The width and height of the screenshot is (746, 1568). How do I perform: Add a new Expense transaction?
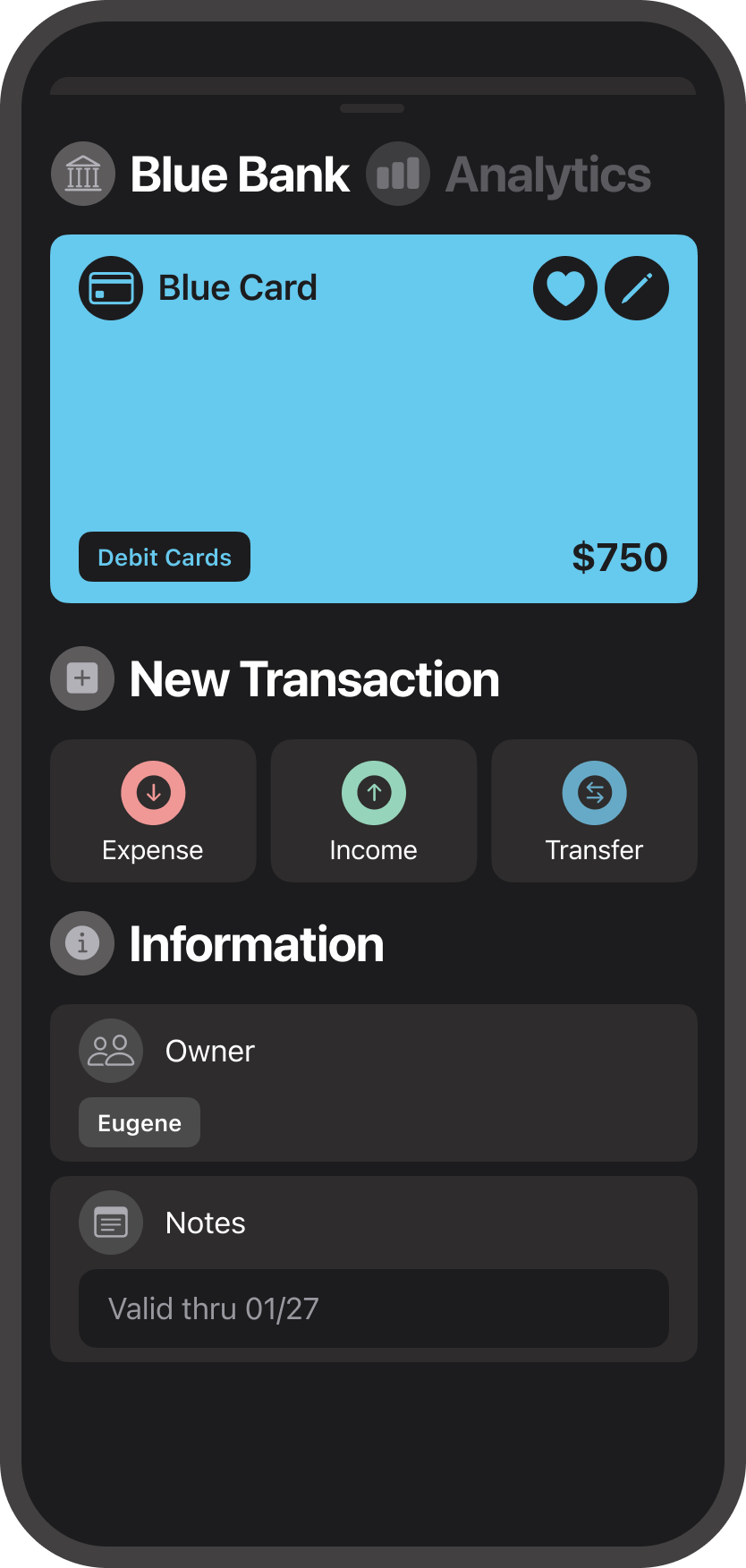click(x=153, y=811)
